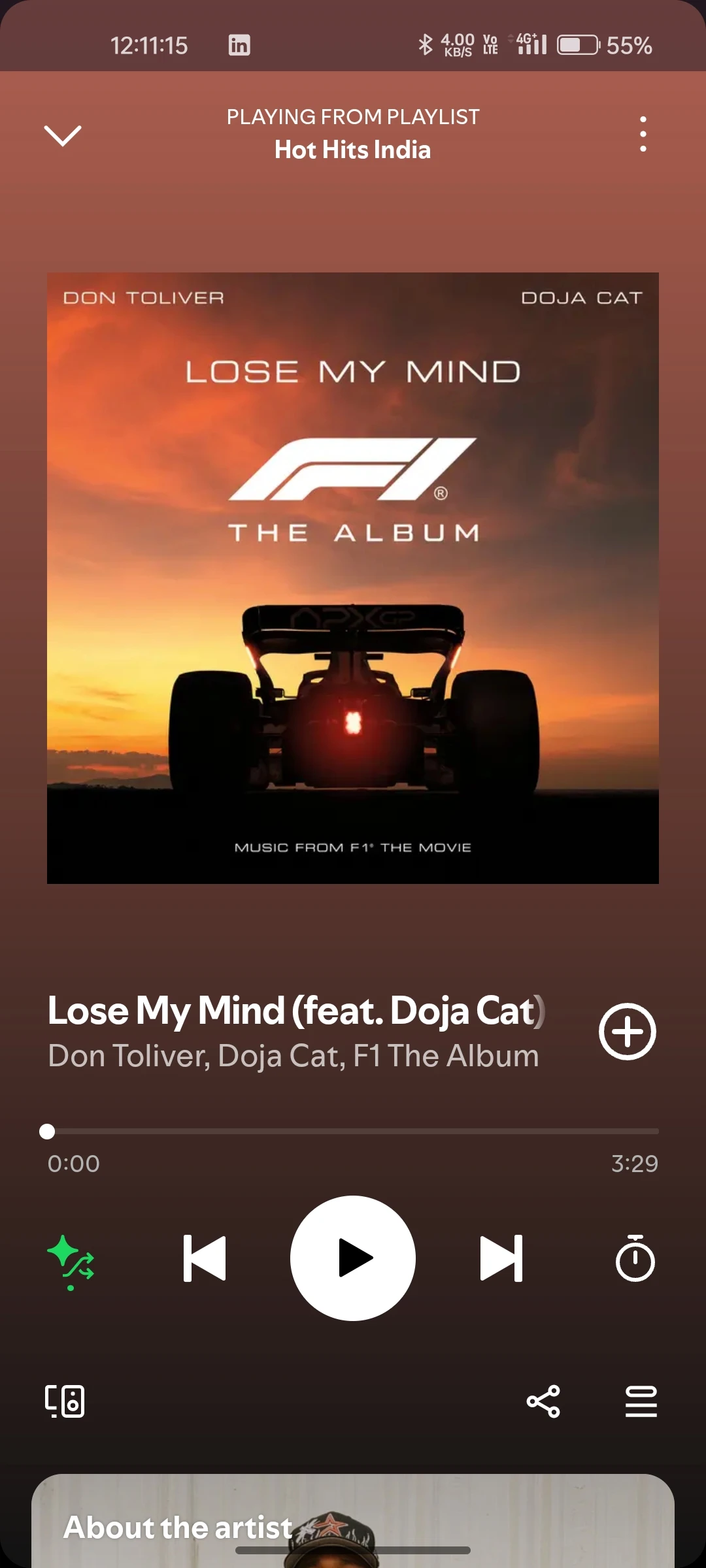Viewport: 706px width, 1568px height.
Task: Share this song
Action: (543, 1401)
